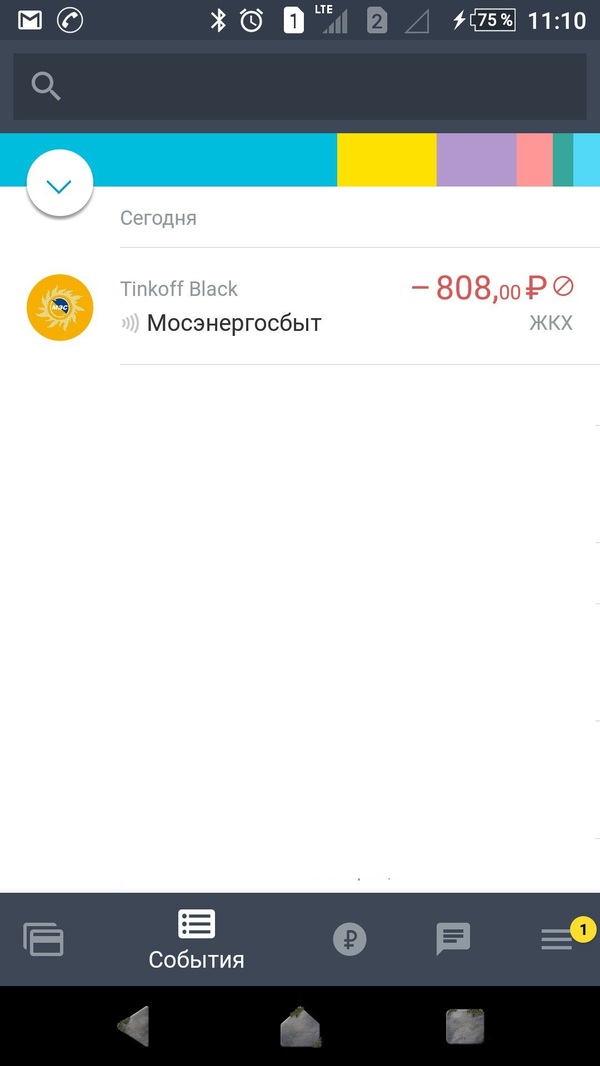Open the chat tab
Screen dimensions: 600x1066
pyautogui.click(x=453, y=939)
